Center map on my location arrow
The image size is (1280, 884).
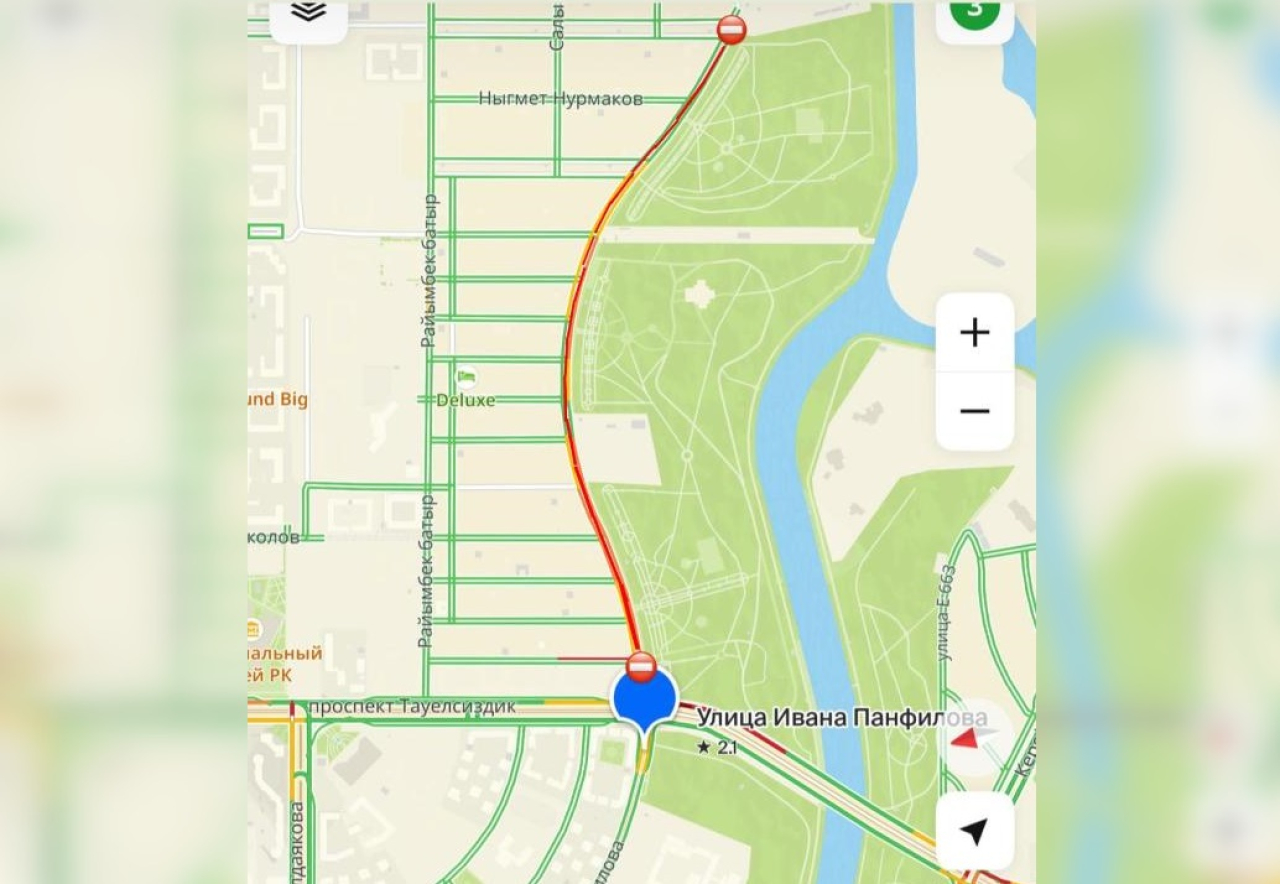[x=975, y=831]
